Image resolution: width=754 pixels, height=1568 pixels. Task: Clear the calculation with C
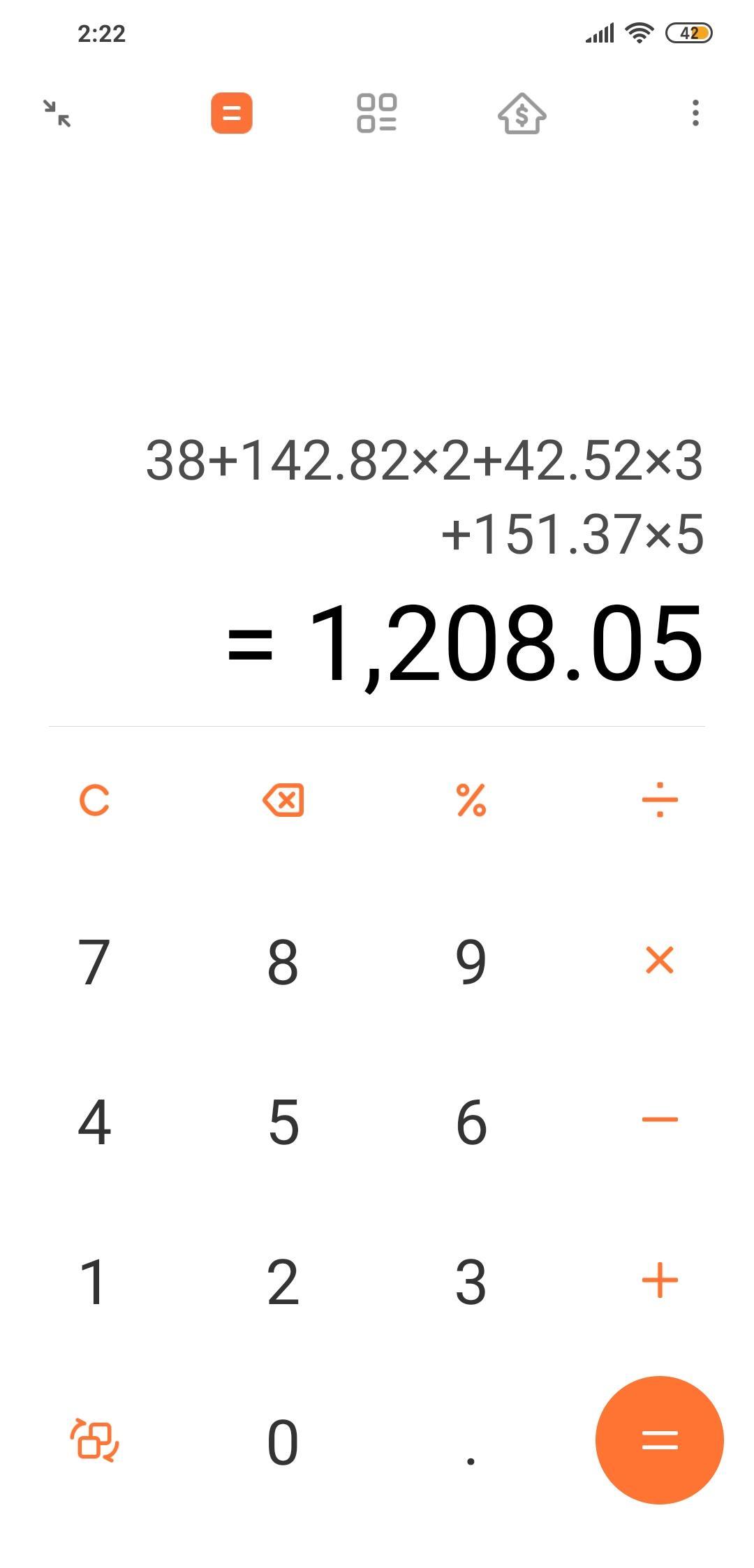click(x=94, y=800)
